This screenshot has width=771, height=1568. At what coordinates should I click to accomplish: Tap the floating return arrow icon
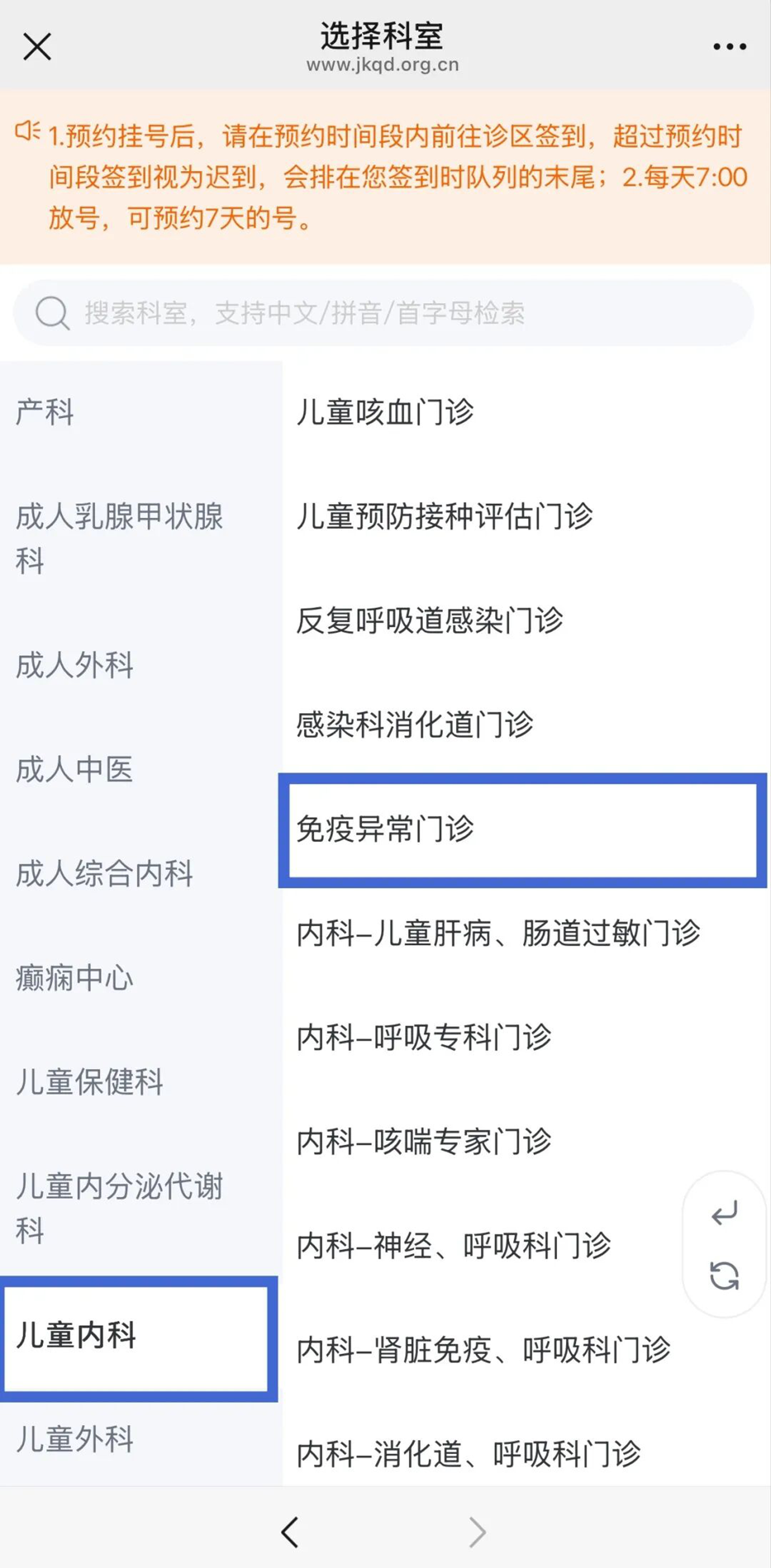(x=724, y=1213)
